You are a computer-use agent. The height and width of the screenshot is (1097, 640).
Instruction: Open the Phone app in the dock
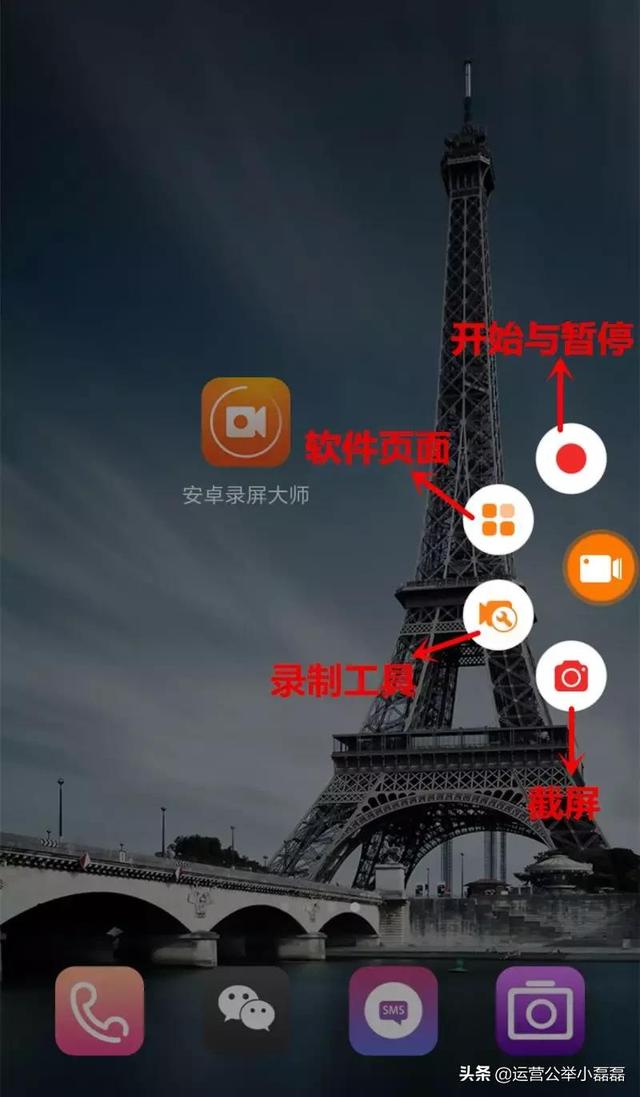click(99, 1010)
